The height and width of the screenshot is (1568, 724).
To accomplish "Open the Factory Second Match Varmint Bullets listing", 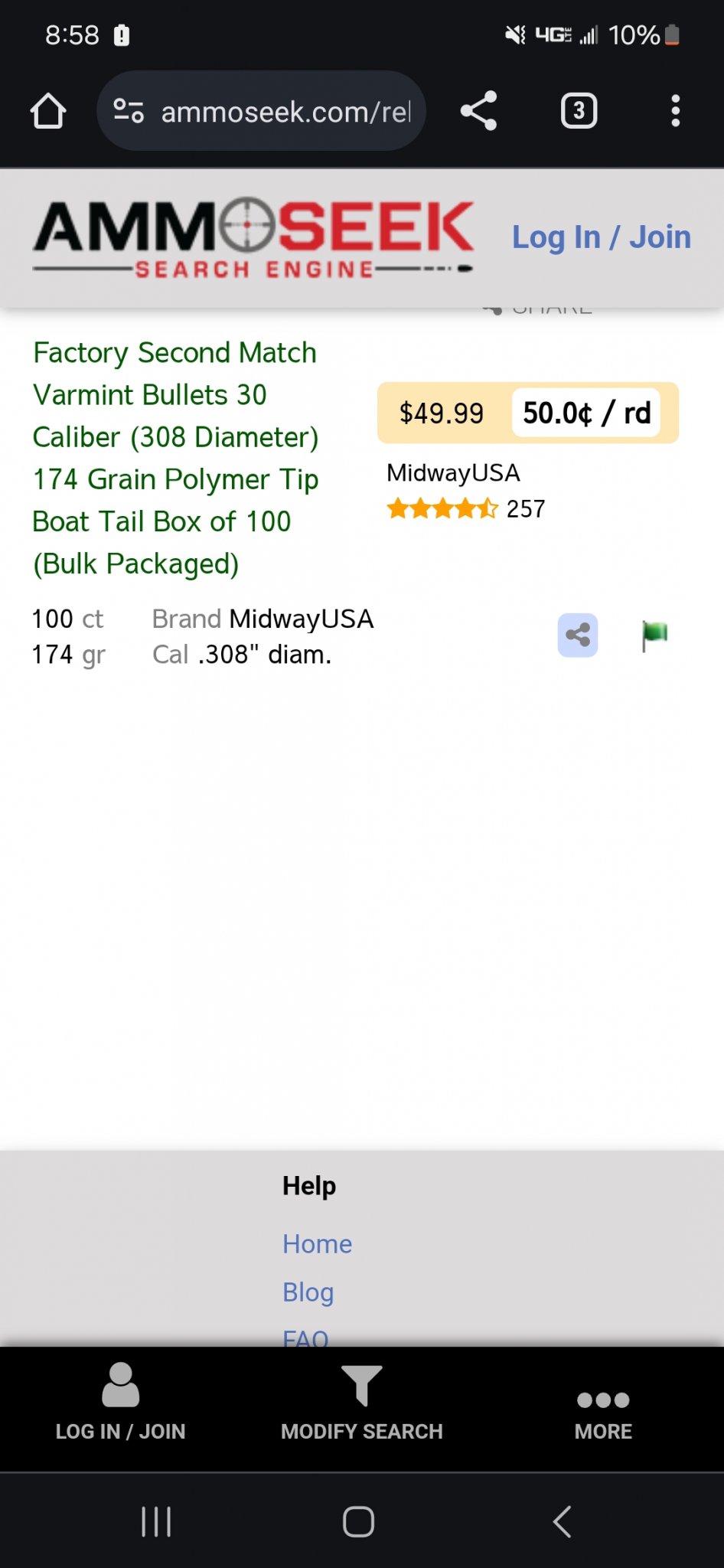I will (x=175, y=458).
